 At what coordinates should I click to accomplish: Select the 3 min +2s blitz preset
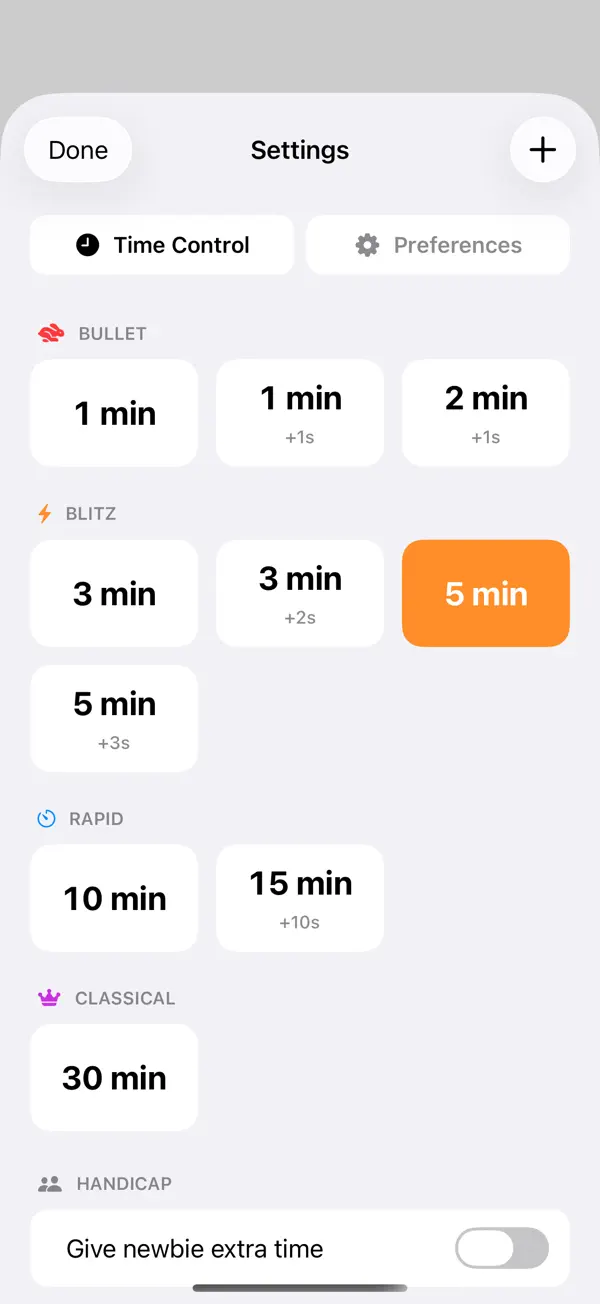pyautogui.click(x=300, y=593)
